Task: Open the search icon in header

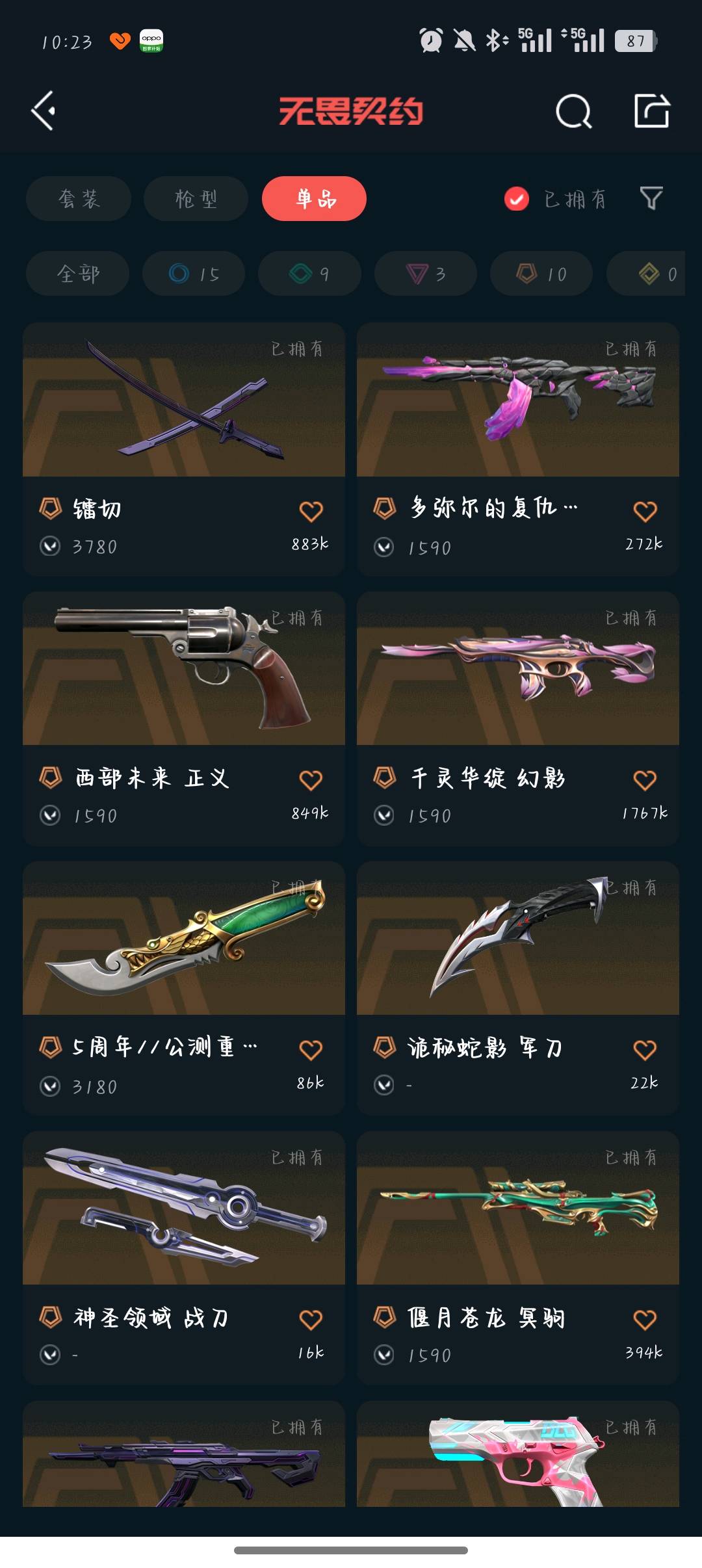Action: click(x=574, y=111)
